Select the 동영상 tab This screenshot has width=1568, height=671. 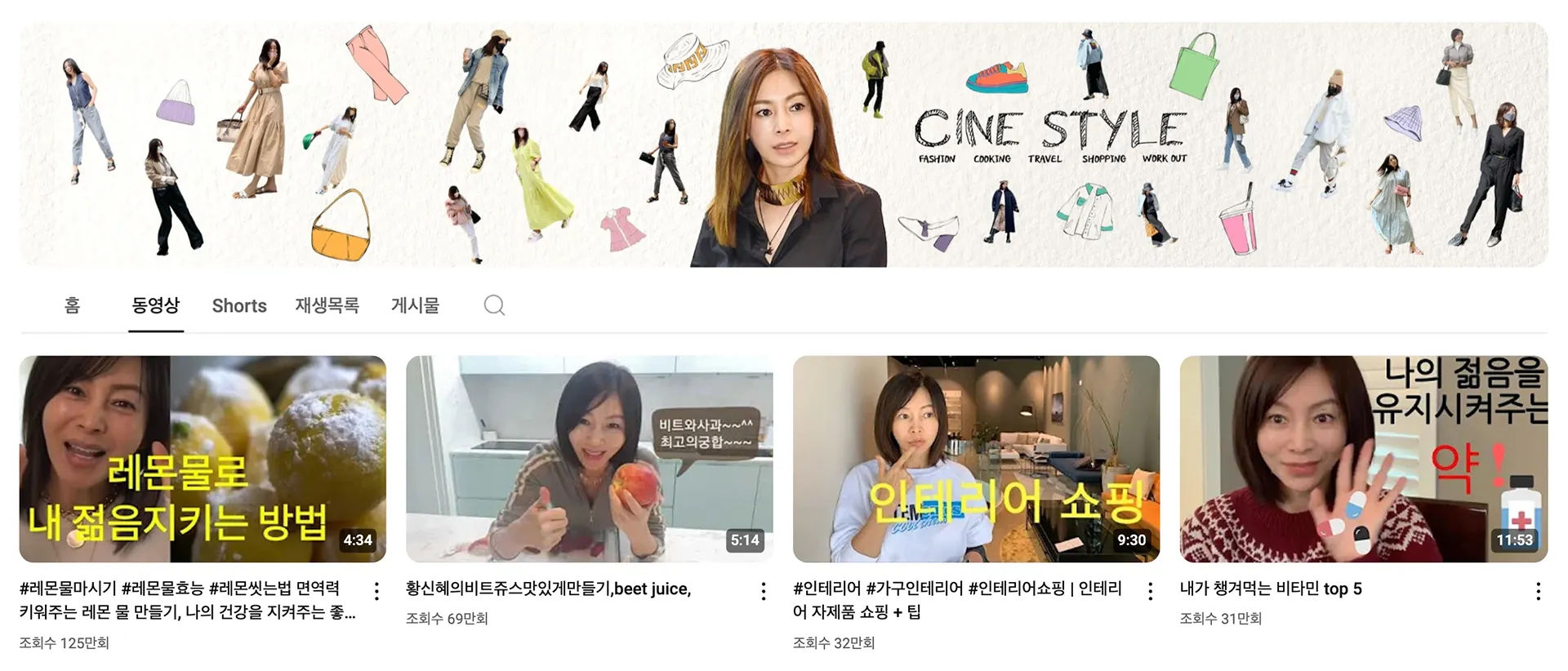coord(155,305)
